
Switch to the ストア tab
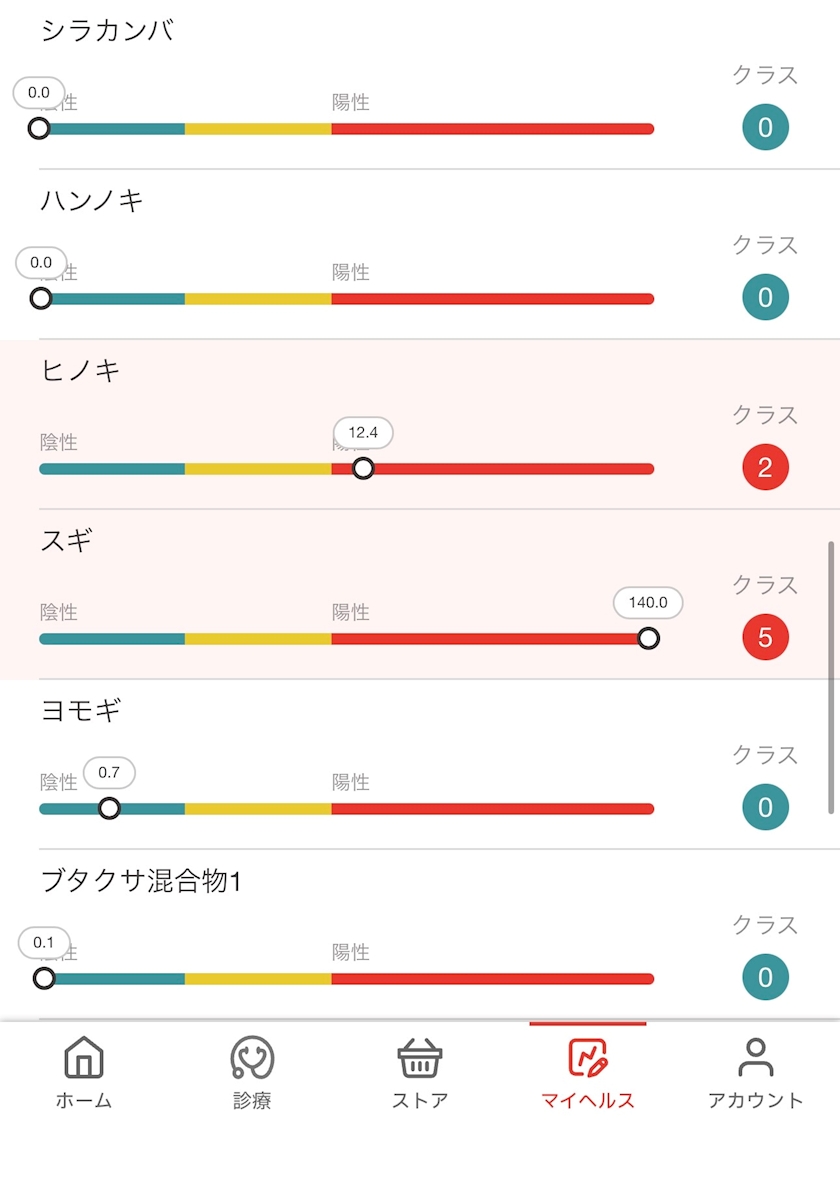420,1072
